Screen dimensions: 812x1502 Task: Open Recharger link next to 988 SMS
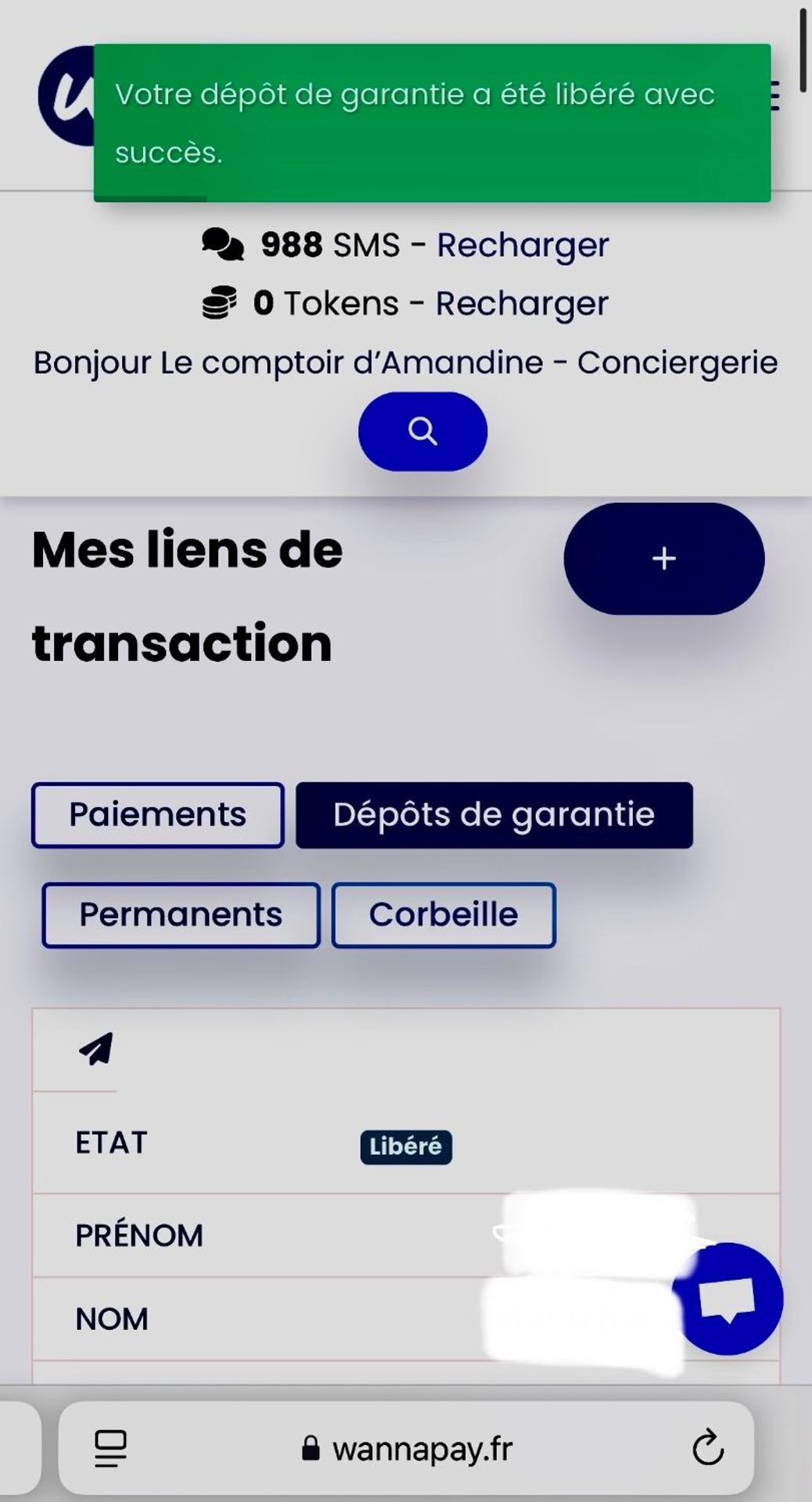522,244
